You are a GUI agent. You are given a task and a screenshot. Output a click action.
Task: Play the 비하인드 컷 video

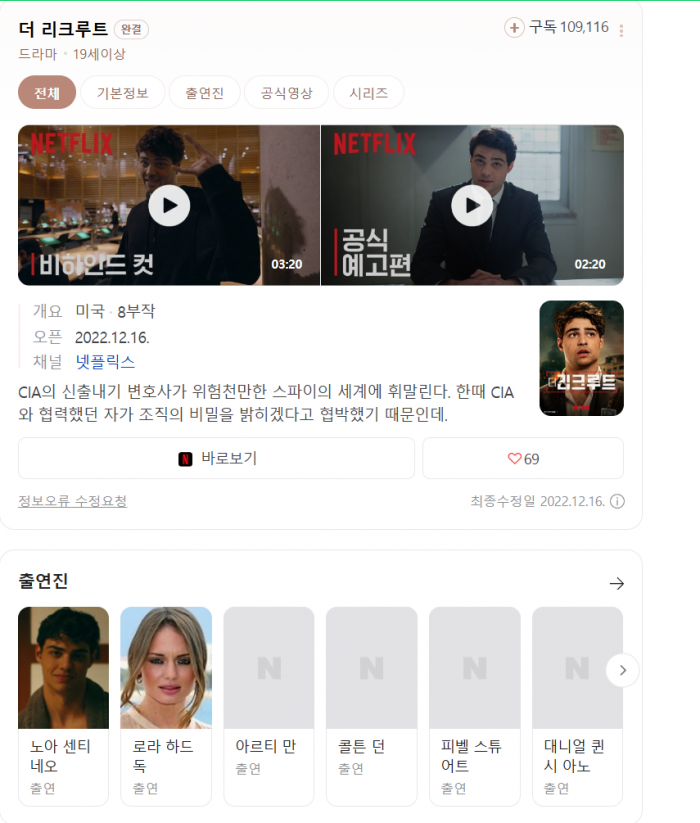click(x=169, y=205)
